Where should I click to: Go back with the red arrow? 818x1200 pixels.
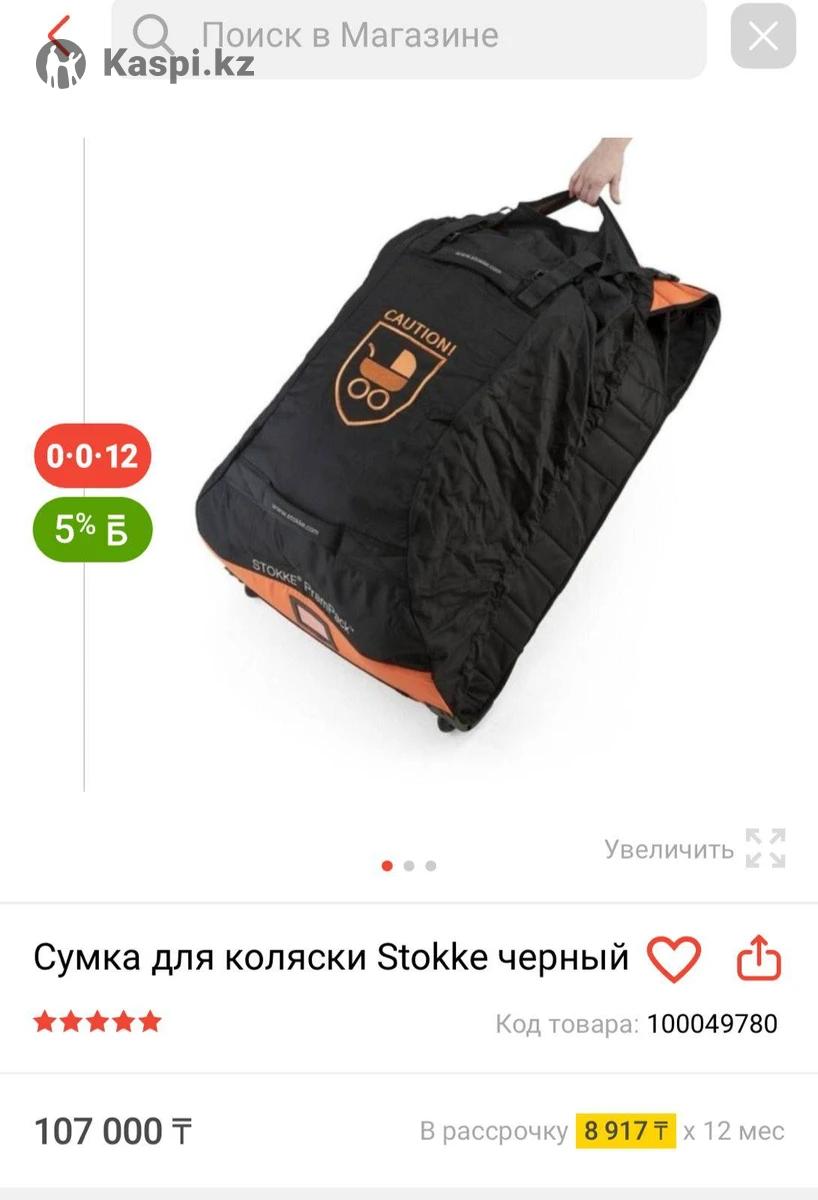click(59, 35)
